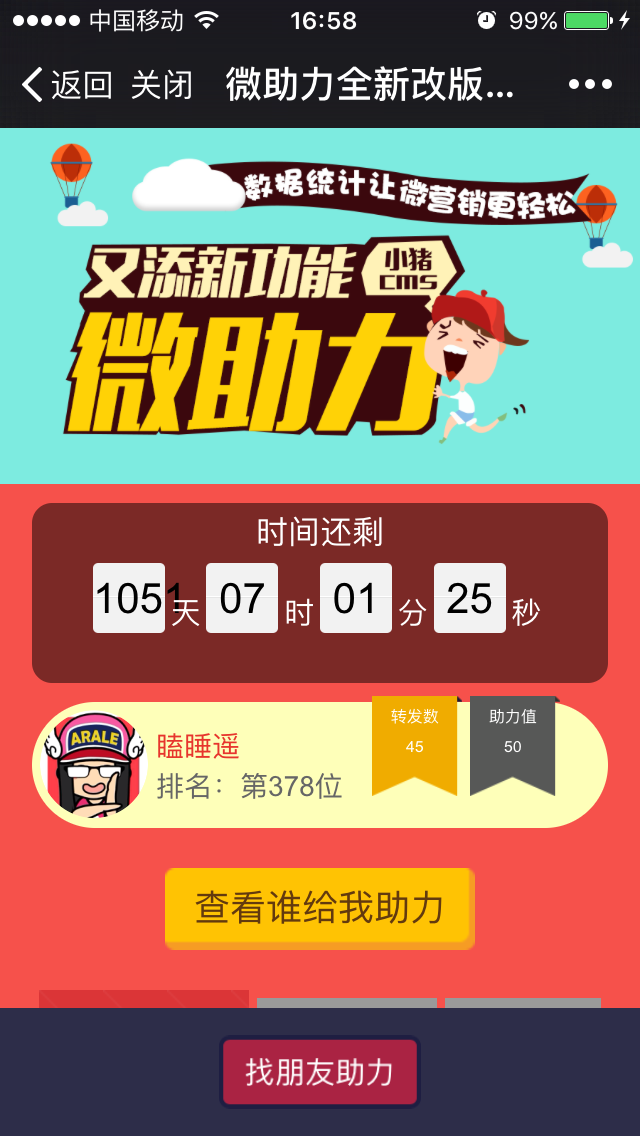The image size is (640, 1136).
Task: Open the three-dot overflow menu
Action: point(590,85)
